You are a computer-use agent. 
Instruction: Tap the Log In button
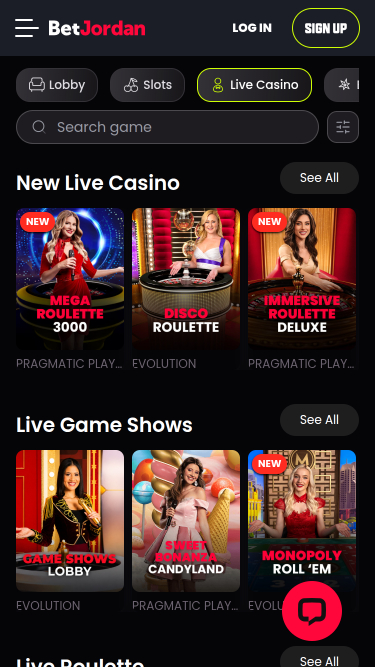(252, 28)
